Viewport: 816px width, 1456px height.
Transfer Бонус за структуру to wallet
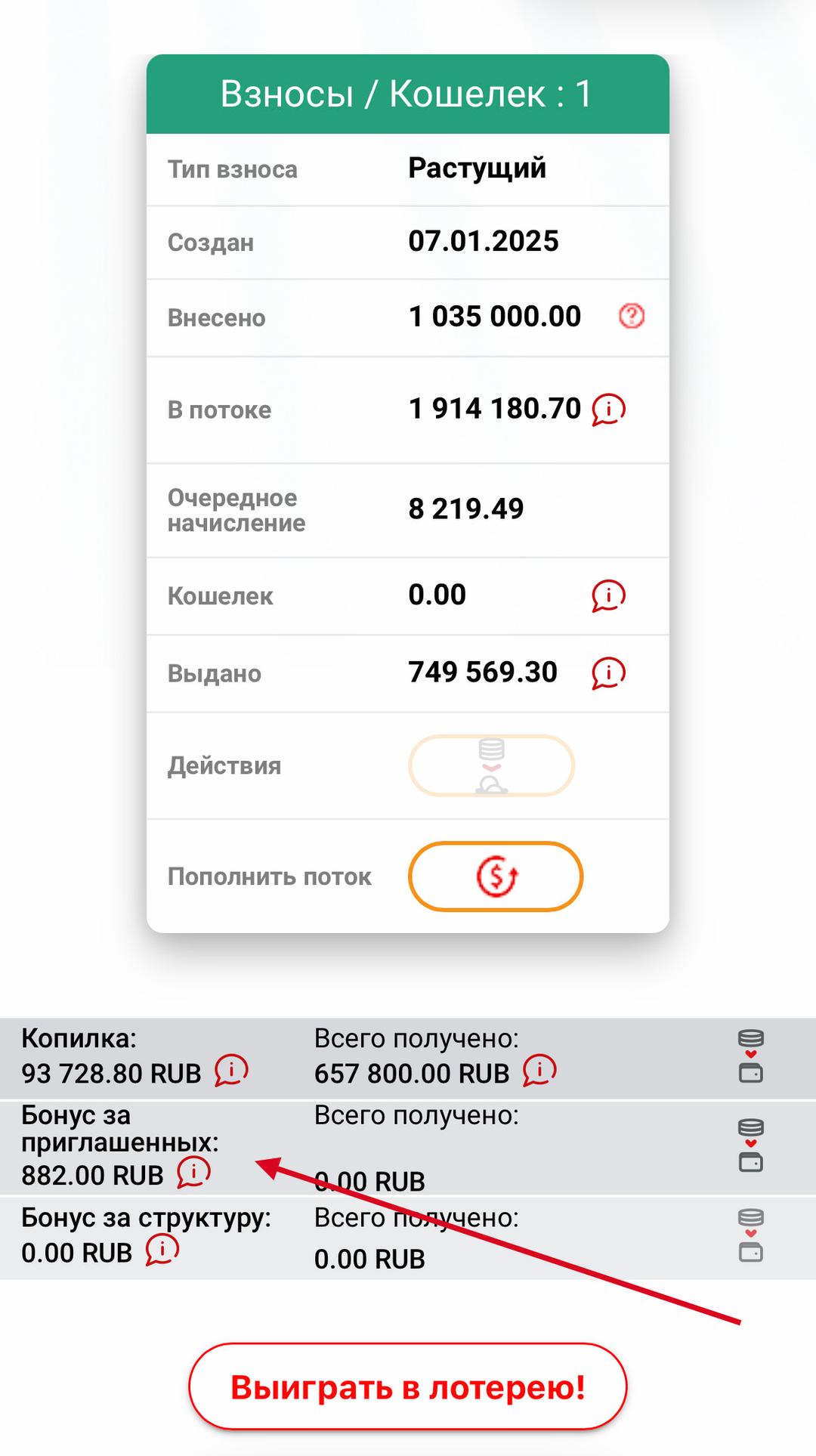750,1235
